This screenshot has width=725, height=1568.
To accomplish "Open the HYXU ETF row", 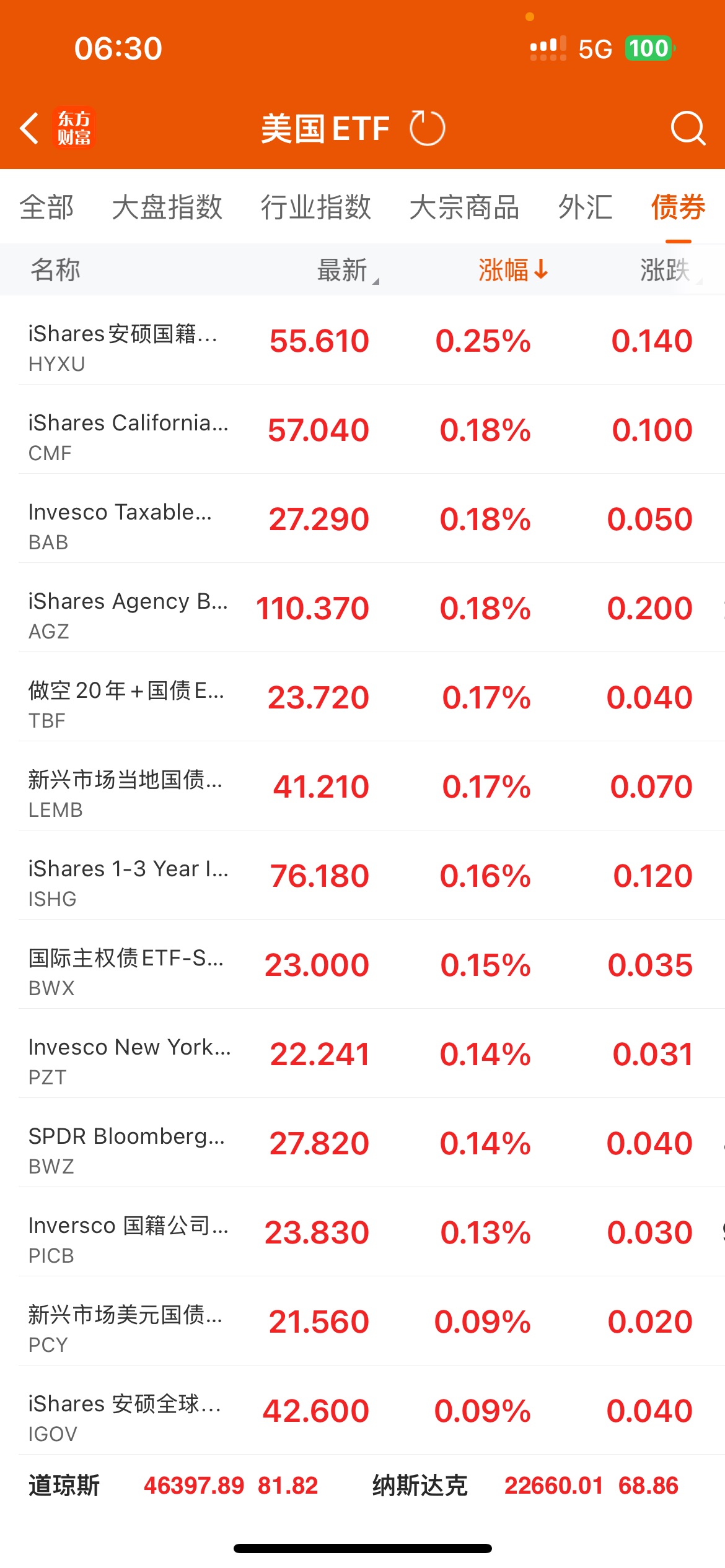I will point(124,341).
